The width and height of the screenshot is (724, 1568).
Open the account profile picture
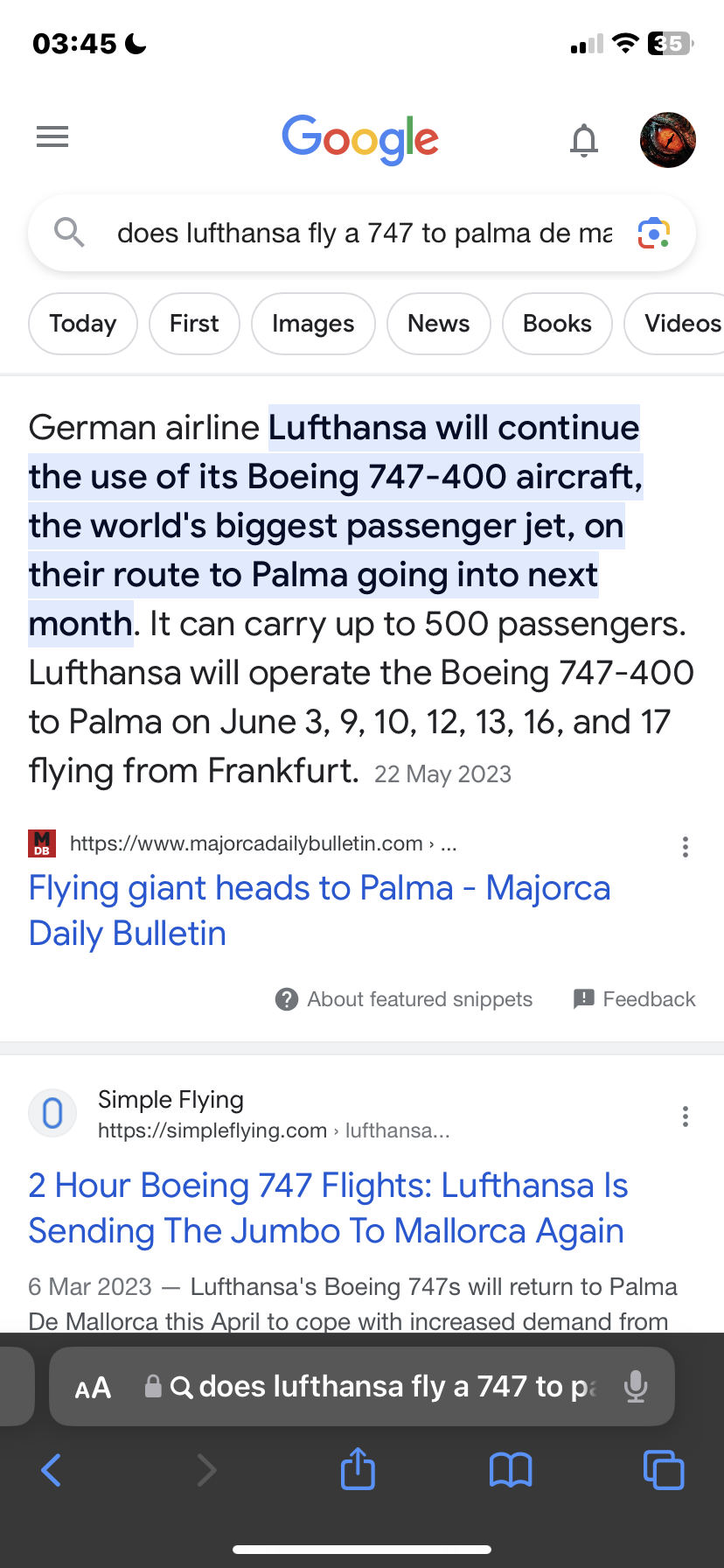click(667, 140)
